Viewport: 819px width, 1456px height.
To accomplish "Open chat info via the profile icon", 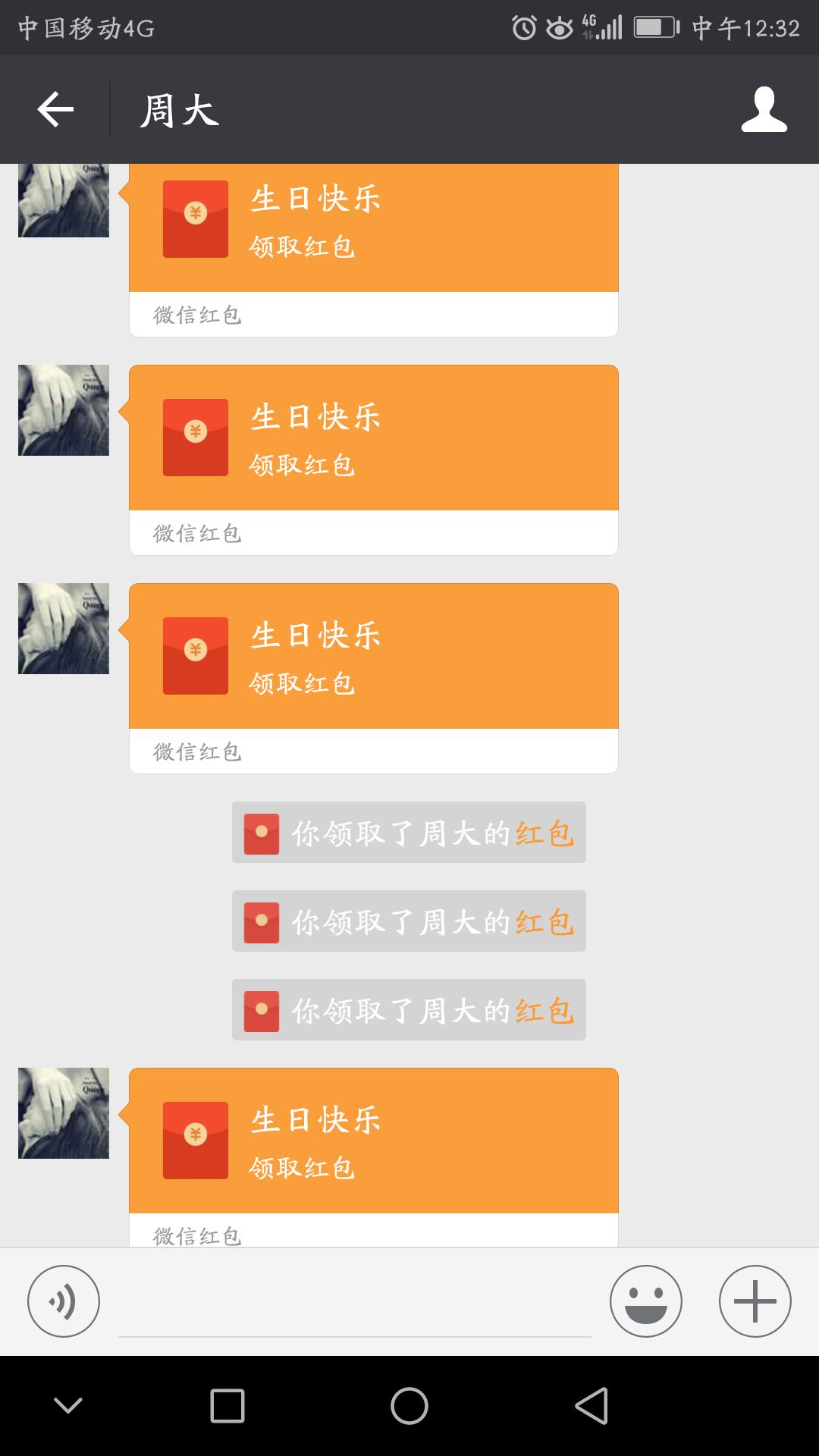I will [x=764, y=110].
